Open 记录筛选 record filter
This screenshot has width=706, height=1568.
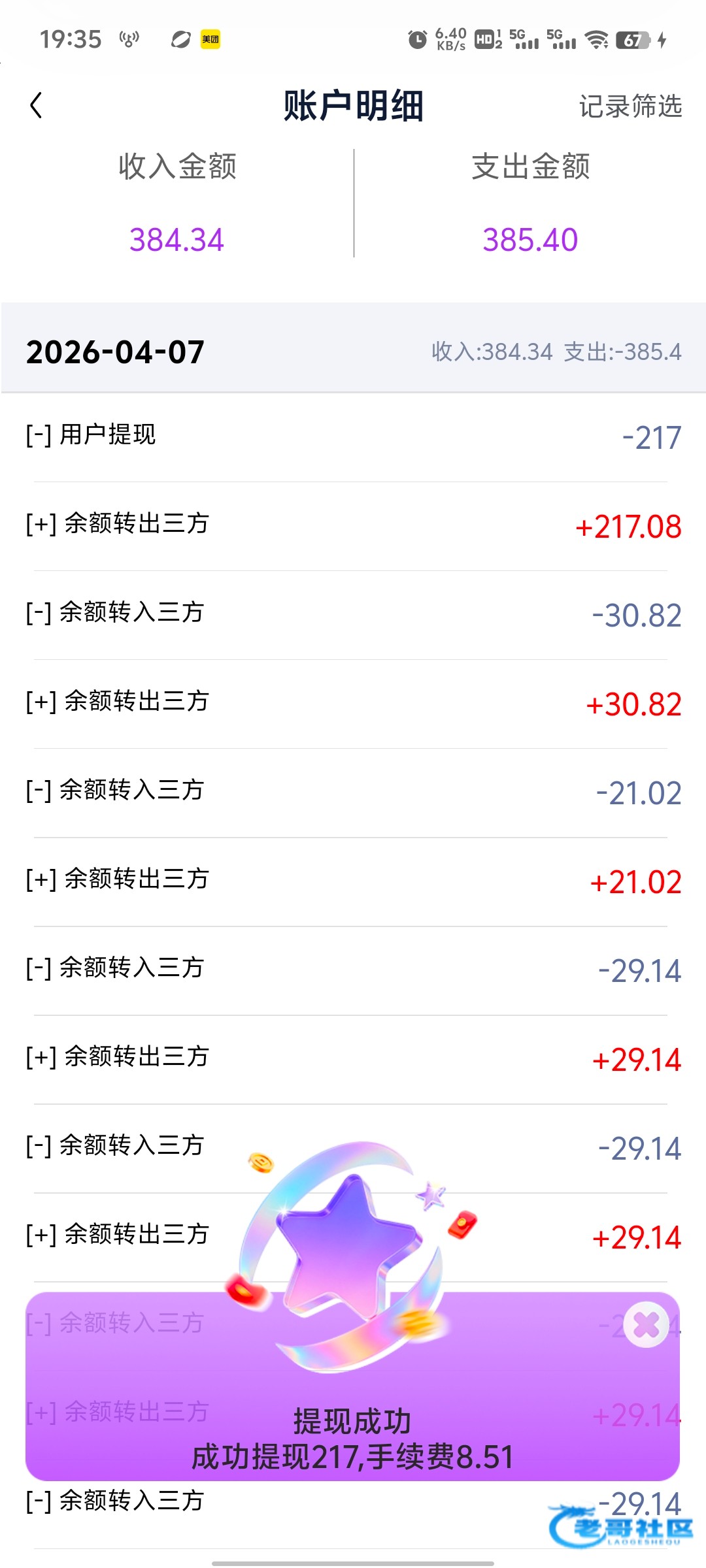630,106
